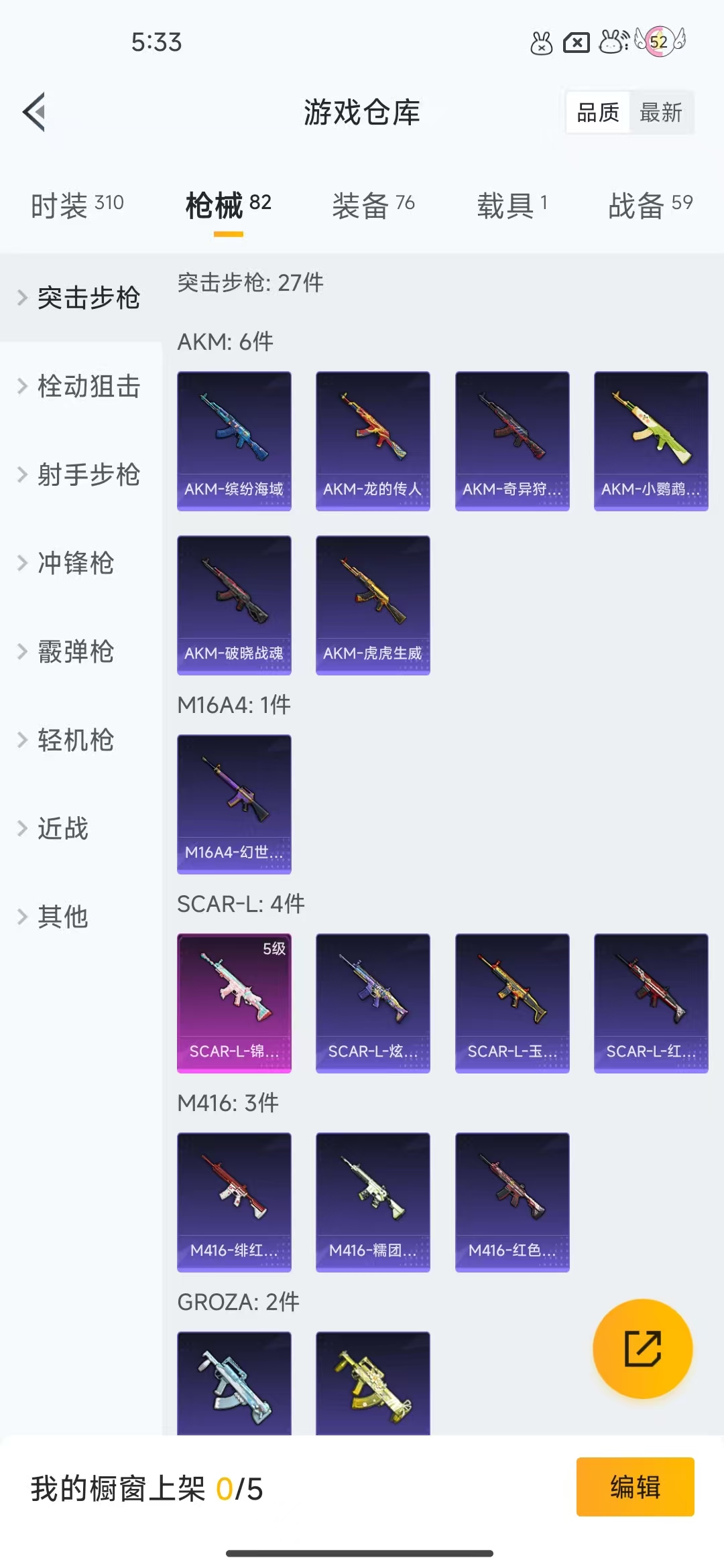View the 其他 category

[x=80, y=917]
